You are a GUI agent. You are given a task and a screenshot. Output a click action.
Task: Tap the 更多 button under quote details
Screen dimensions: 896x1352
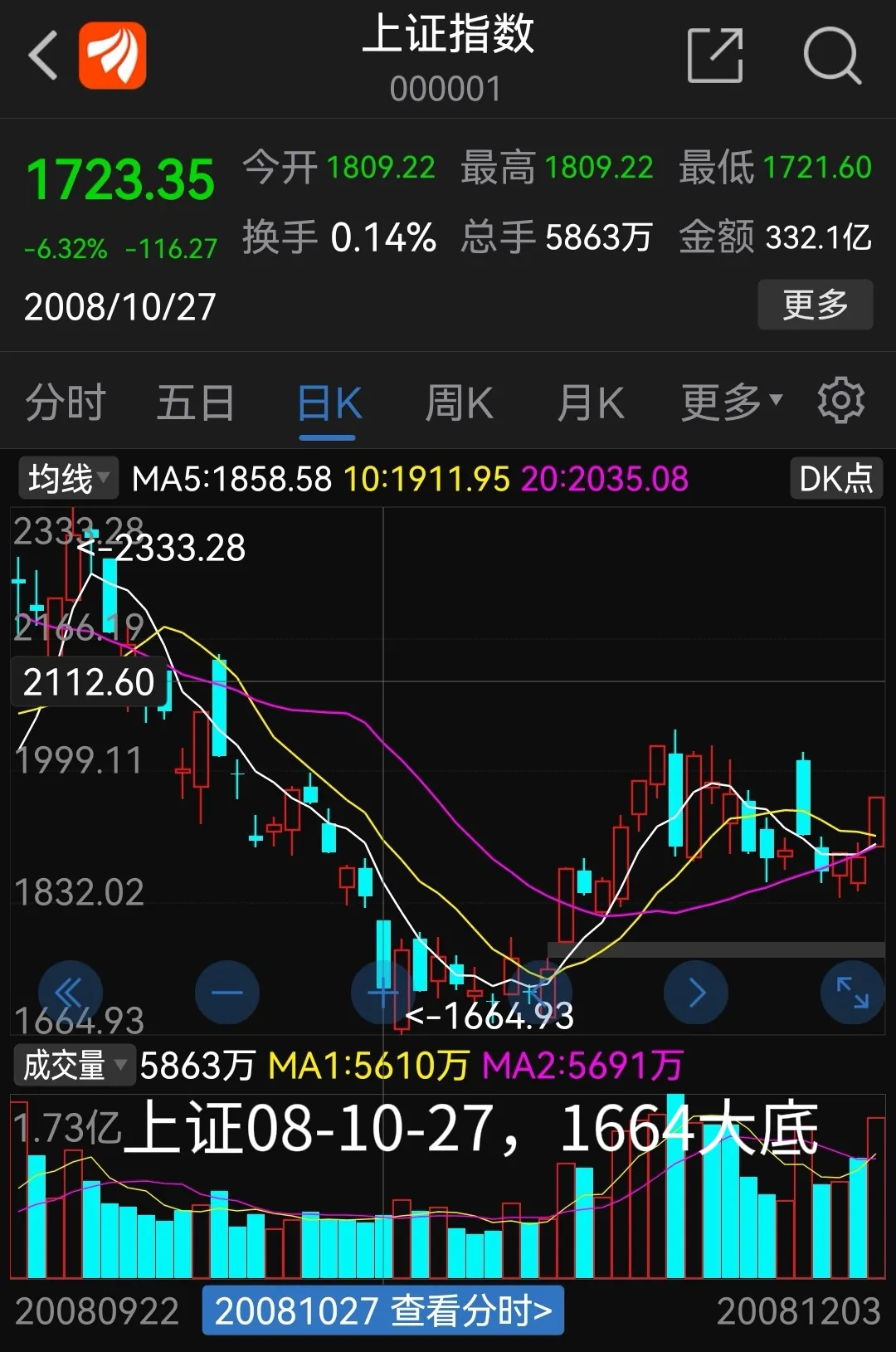click(x=815, y=305)
